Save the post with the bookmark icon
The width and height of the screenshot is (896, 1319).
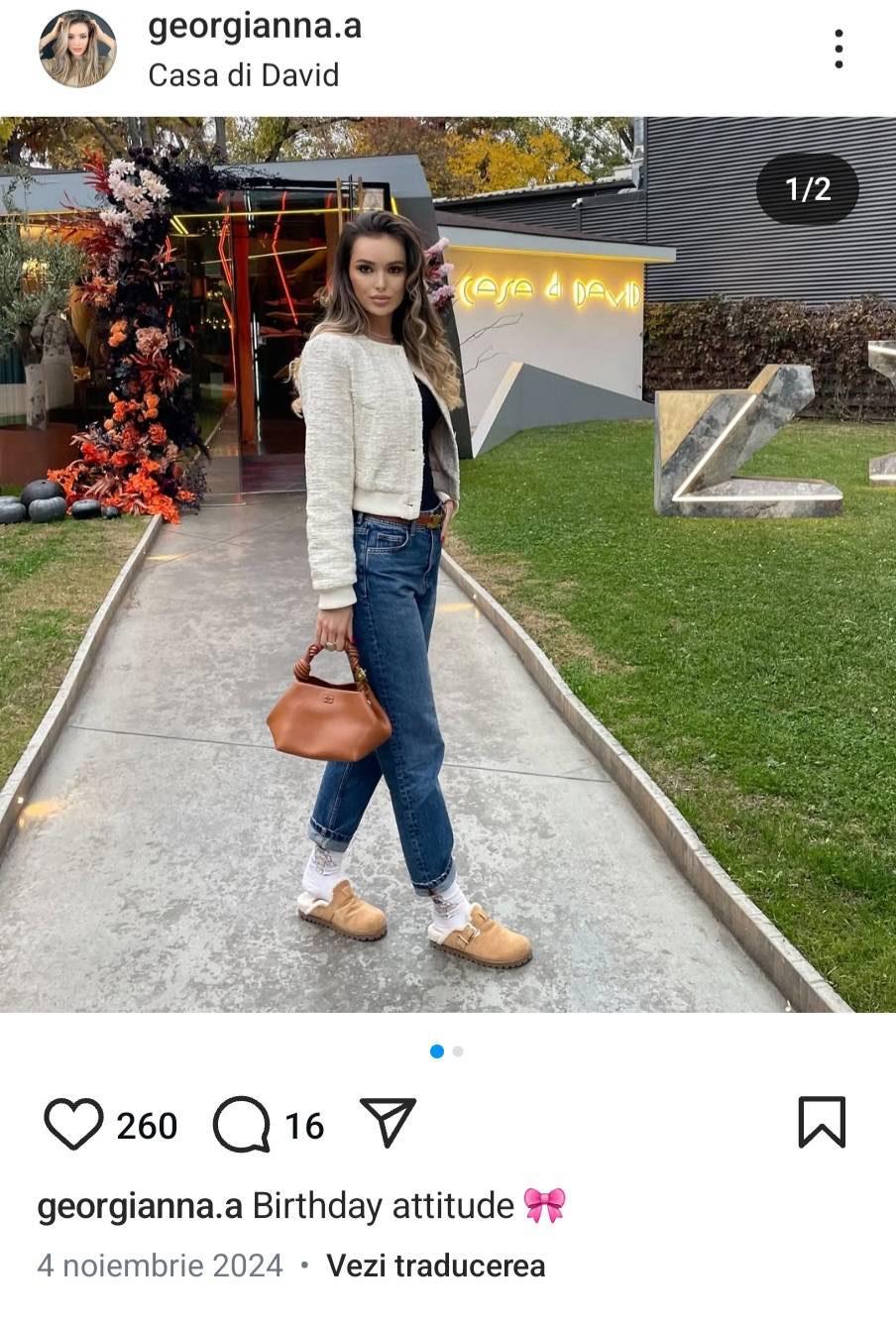click(822, 1123)
